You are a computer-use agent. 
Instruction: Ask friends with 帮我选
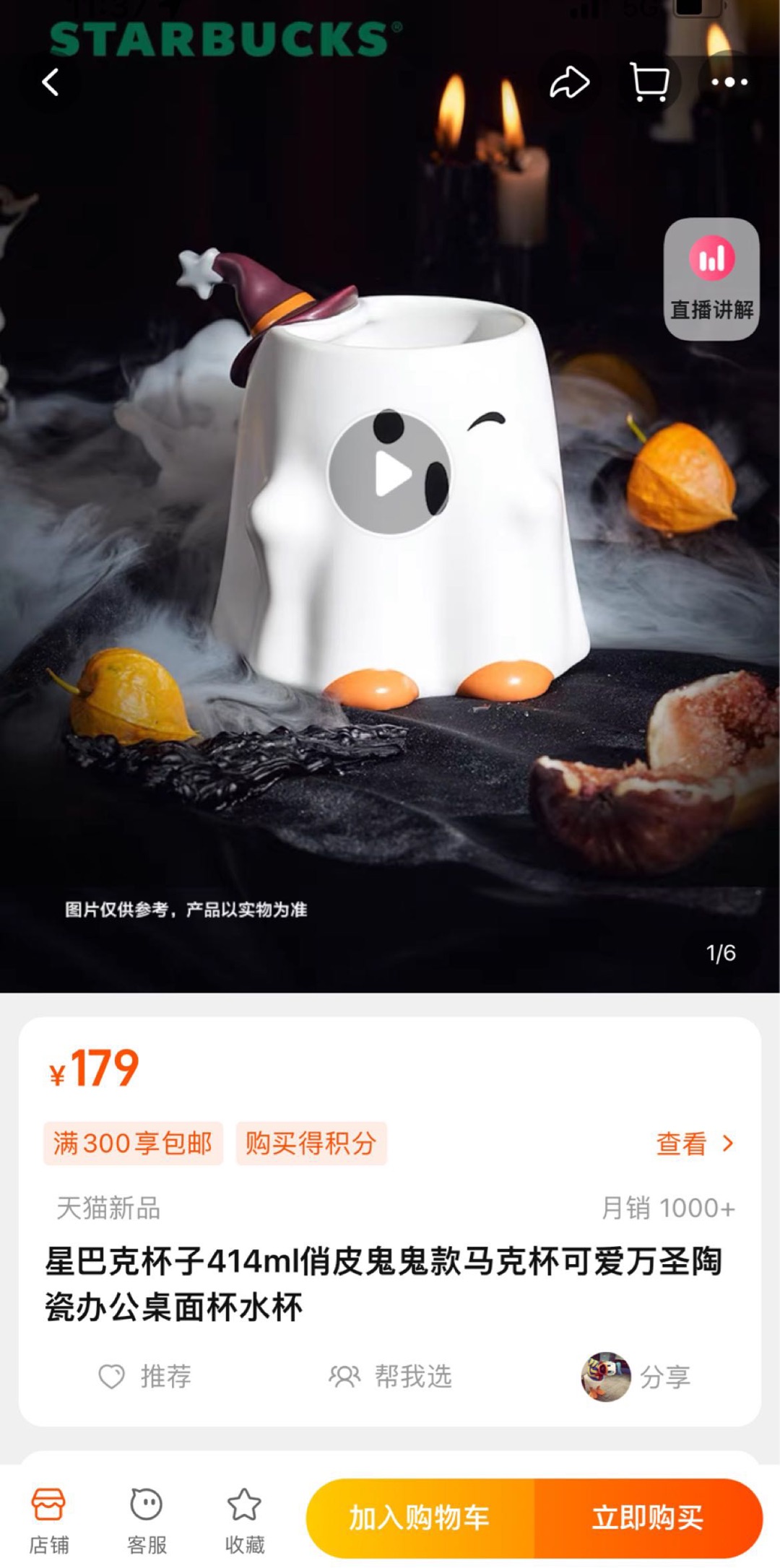tap(391, 1377)
